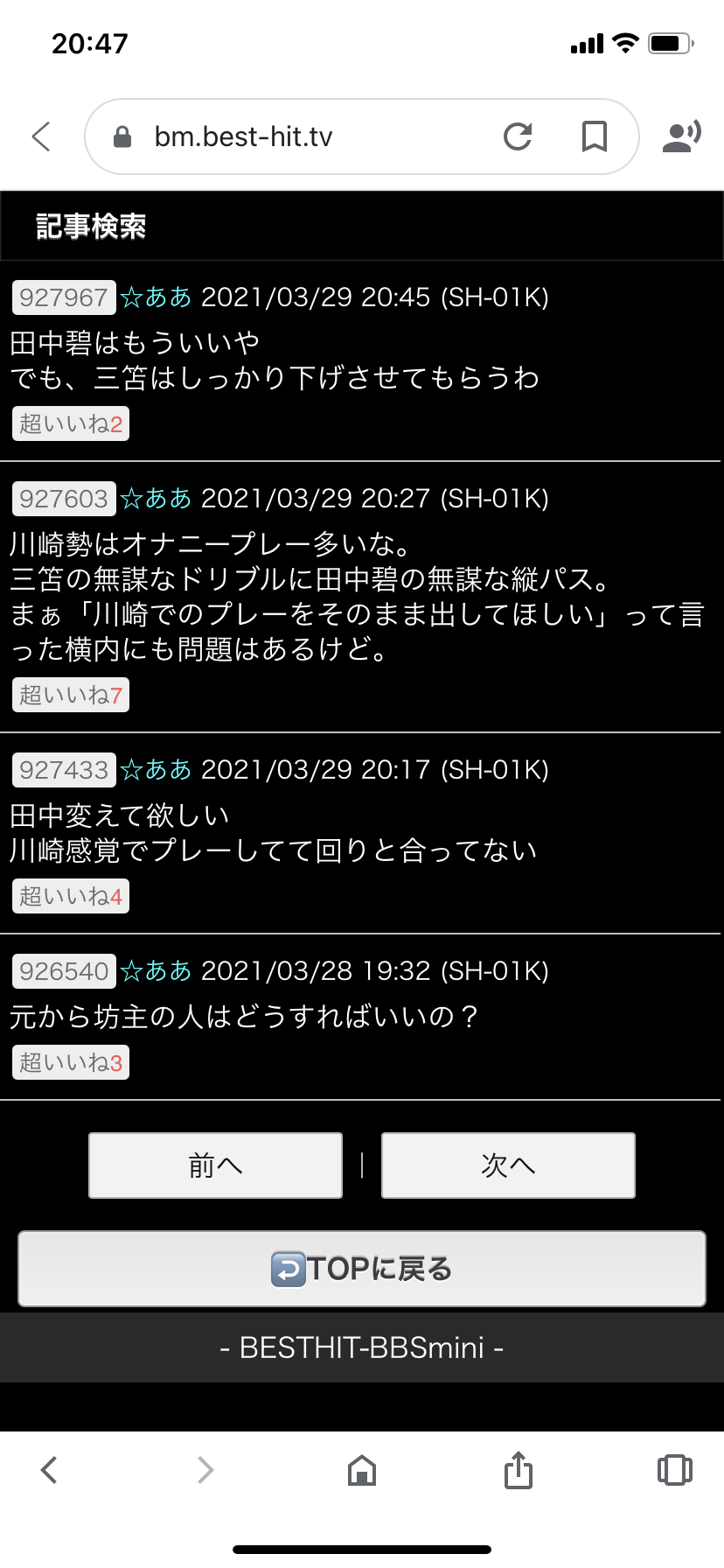Open post number 927967

64,297
